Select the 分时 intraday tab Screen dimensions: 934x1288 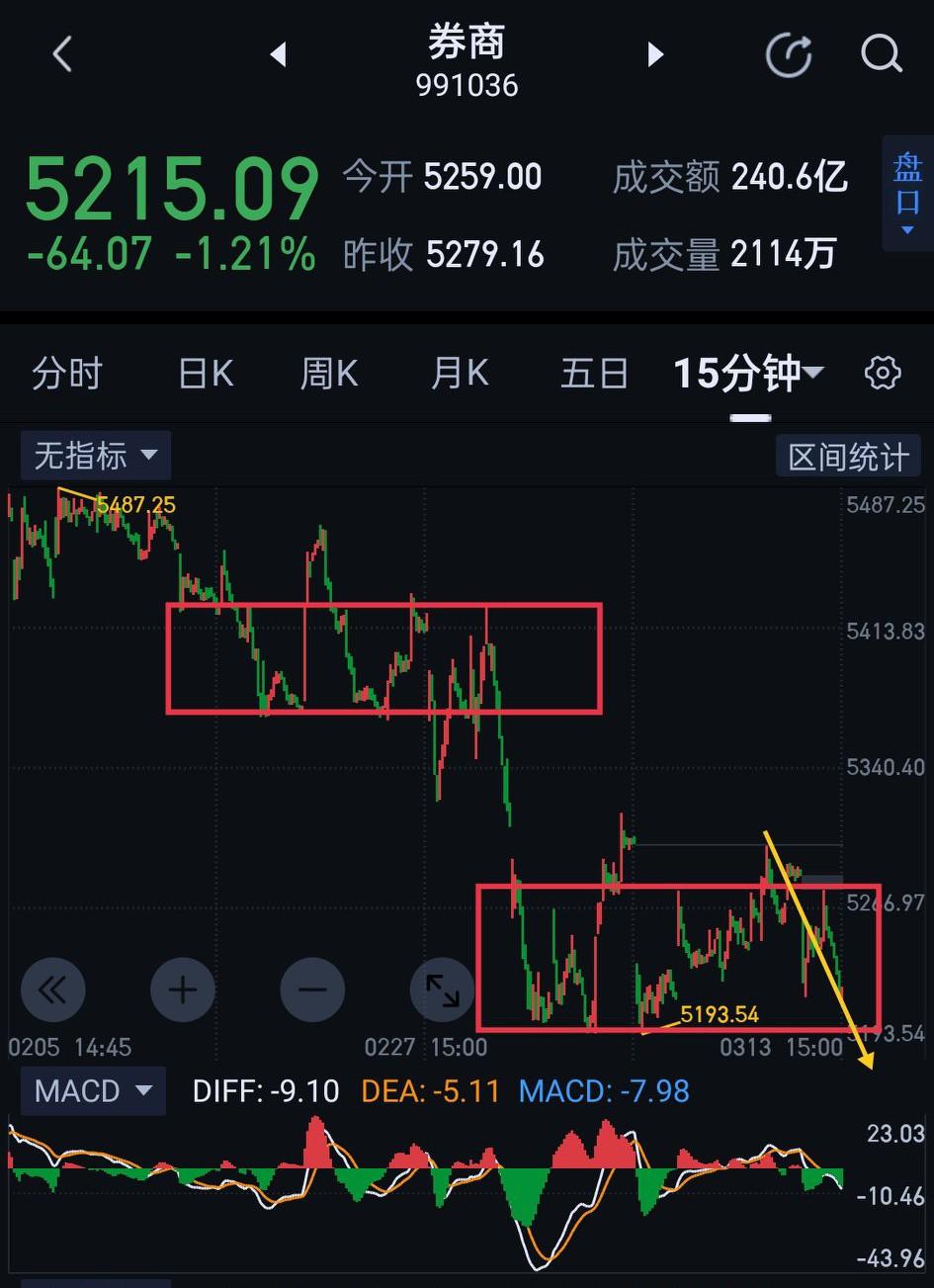coord(66,373)
